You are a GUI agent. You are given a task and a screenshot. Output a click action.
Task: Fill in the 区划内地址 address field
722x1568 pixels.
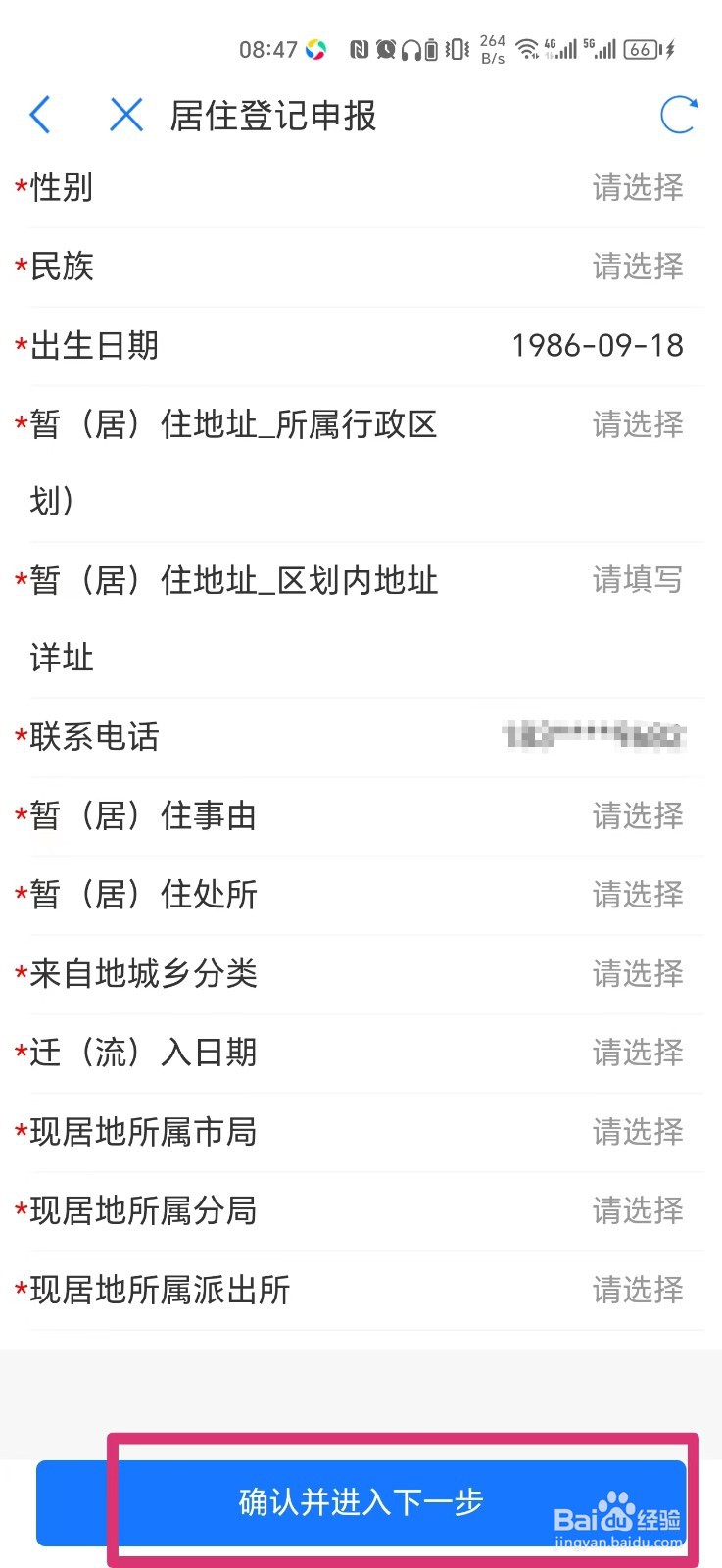[638, 580]
